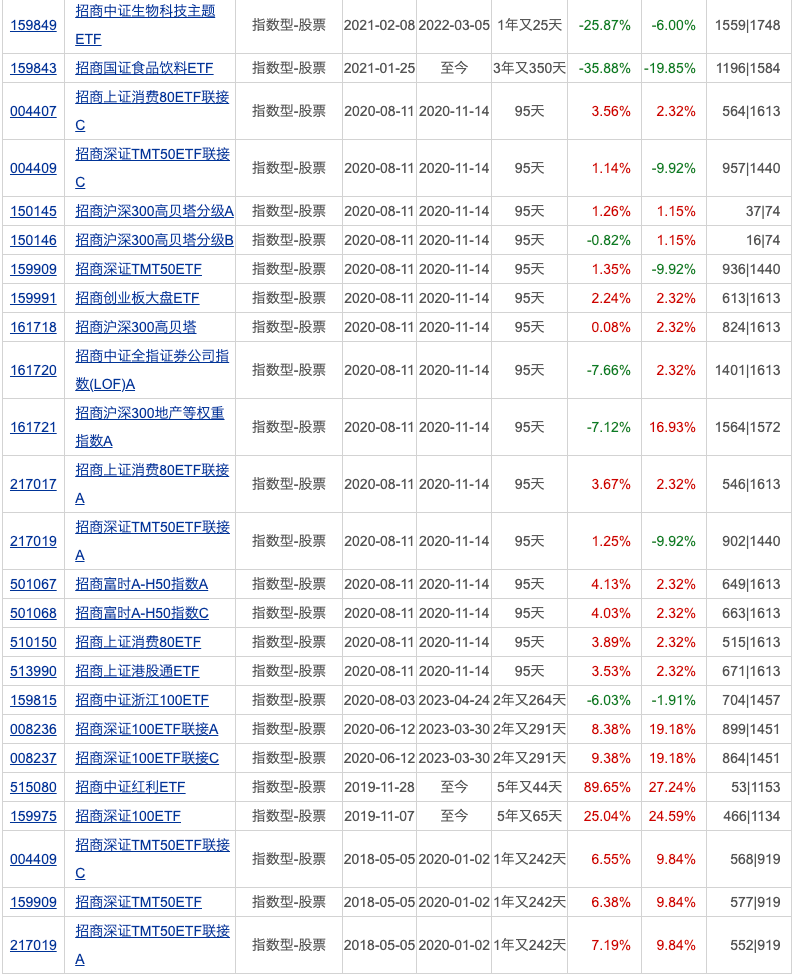Screen dimensions: 794x978
Task: Open 招商上证消费80ETF link
Action: [x=138, y=642]
